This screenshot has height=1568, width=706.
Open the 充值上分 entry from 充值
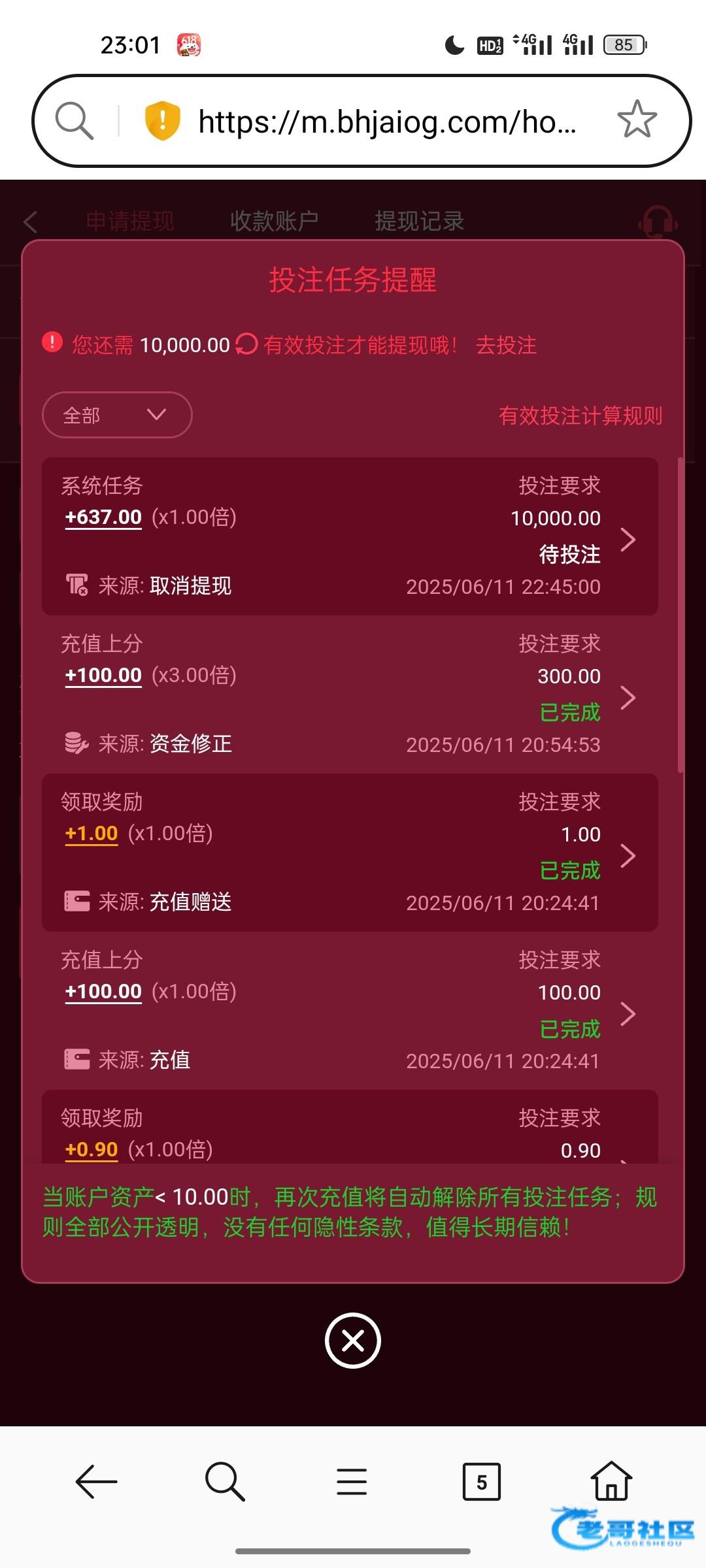350,1011
